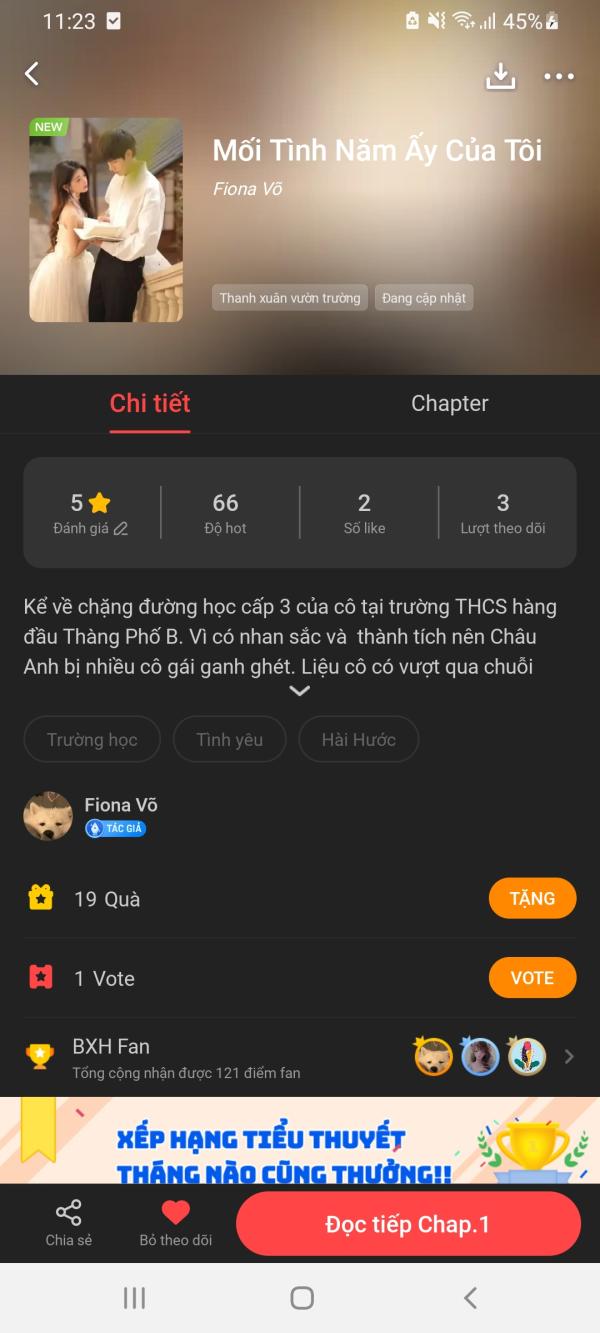Viewport: 600px width, 1333px height.
Task: Open the Thanh xuân vườn trường genre chip
Action: [x=290, y=298]
